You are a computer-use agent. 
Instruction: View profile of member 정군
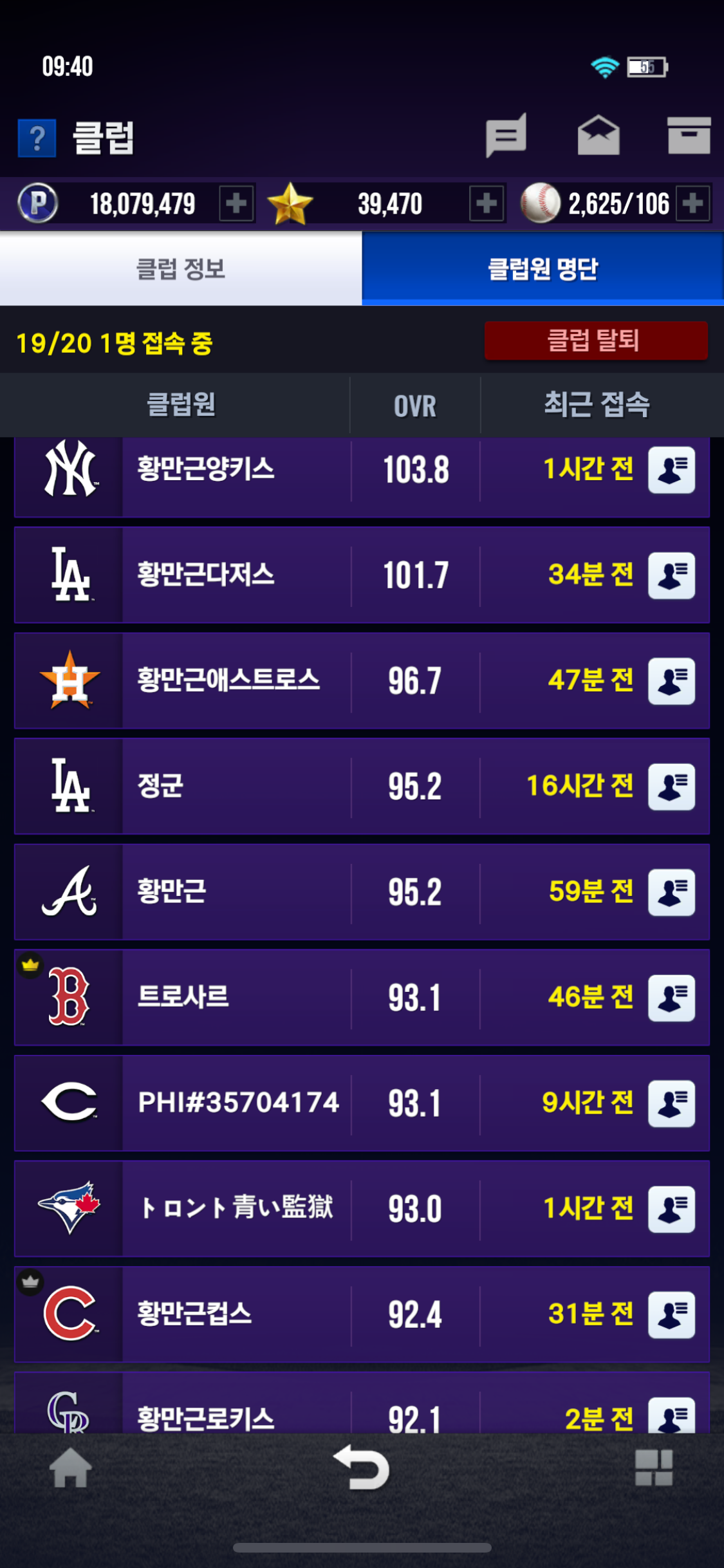[671, 787]
